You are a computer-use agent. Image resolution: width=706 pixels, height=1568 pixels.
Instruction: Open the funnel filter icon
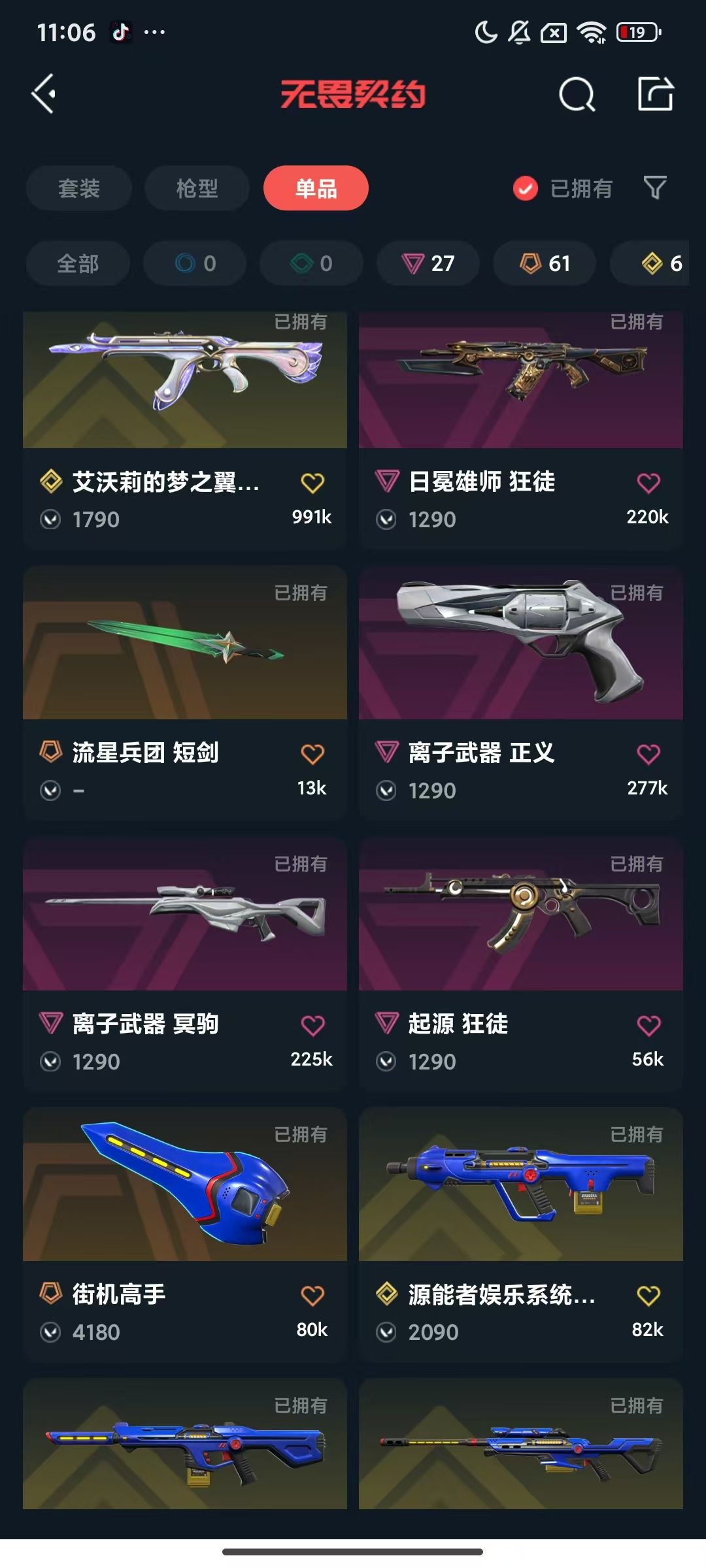[x=655, y=188]
